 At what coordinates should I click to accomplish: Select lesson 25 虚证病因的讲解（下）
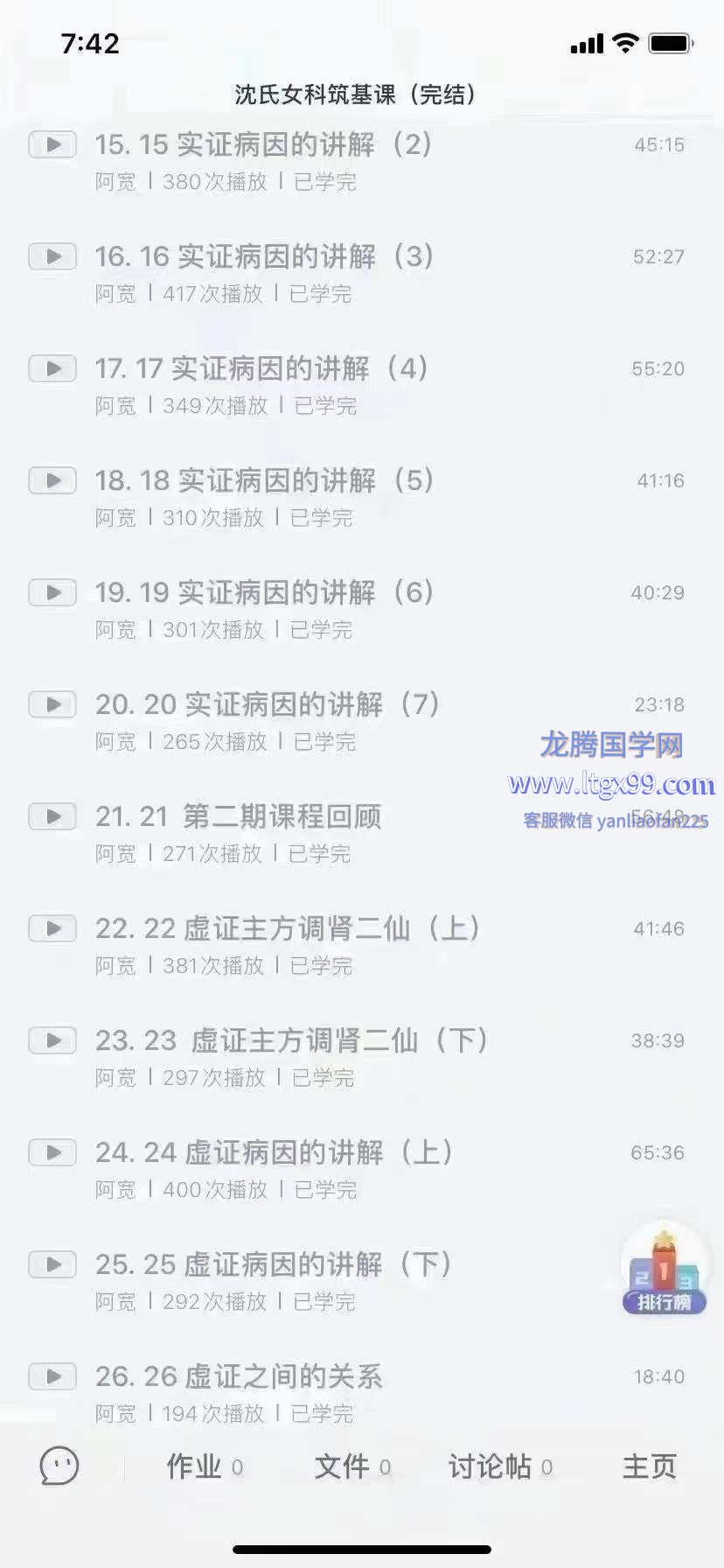(273, 1265)
